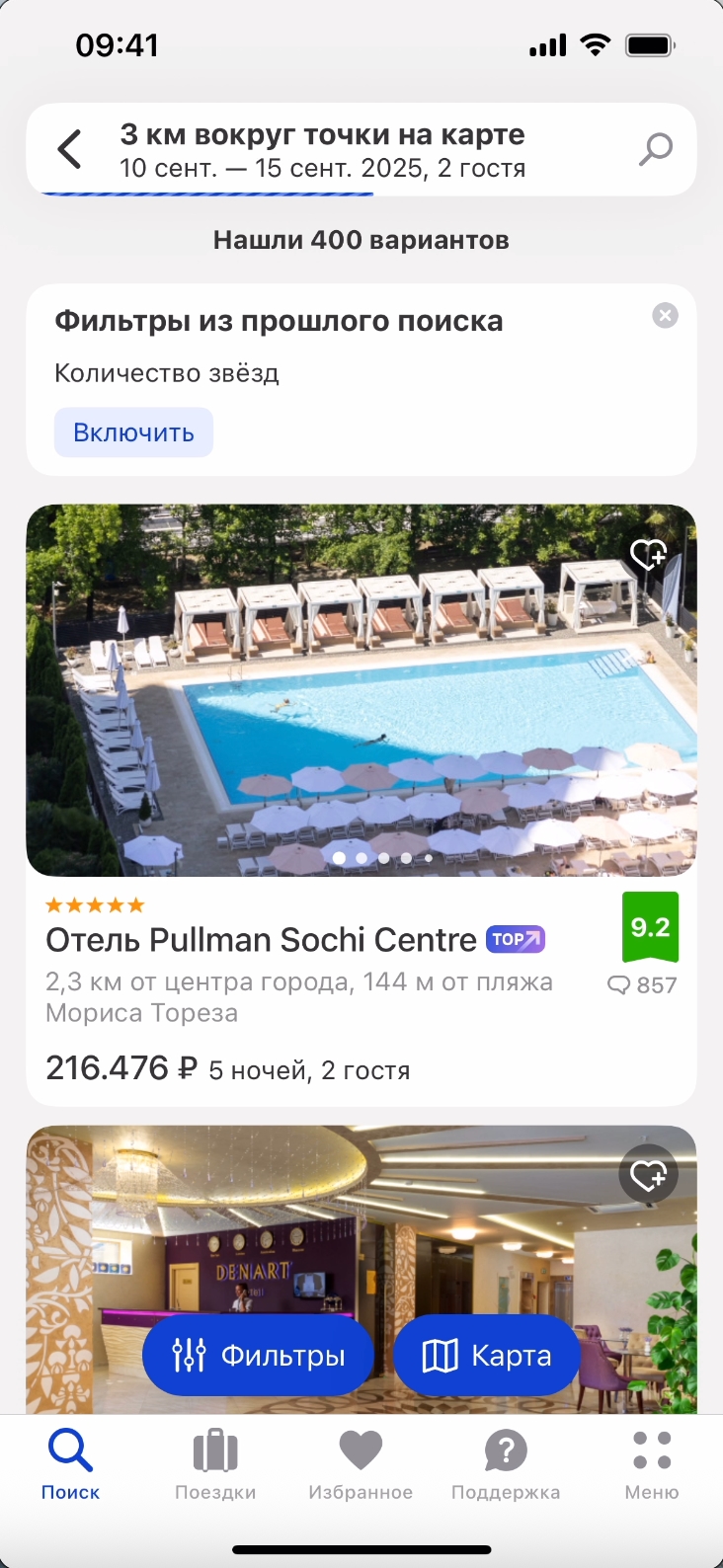Show results on the Карта

[x=486, y=1356]
